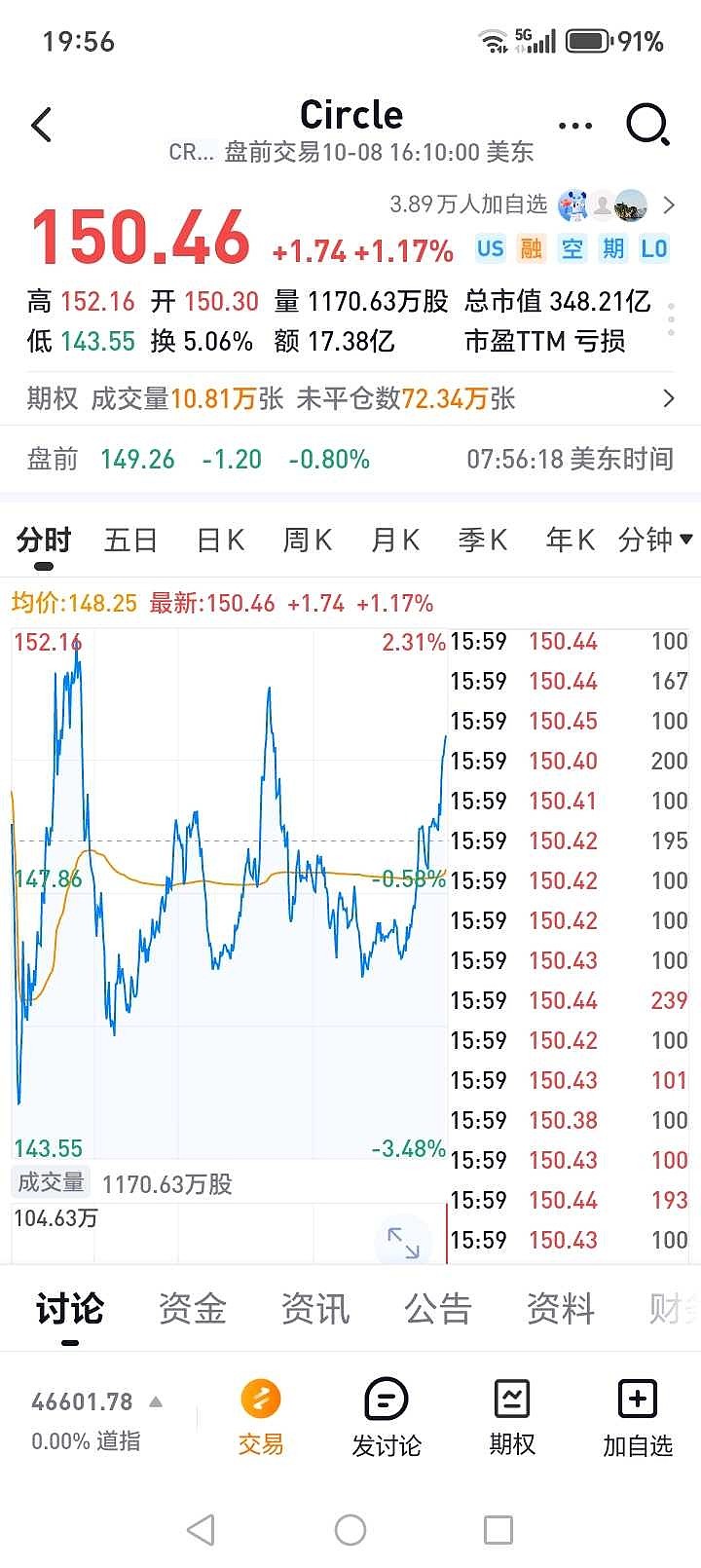Open the 分钟 interval dropdown
This screenshot has width=701, height=1568.
tap(655, 540)
